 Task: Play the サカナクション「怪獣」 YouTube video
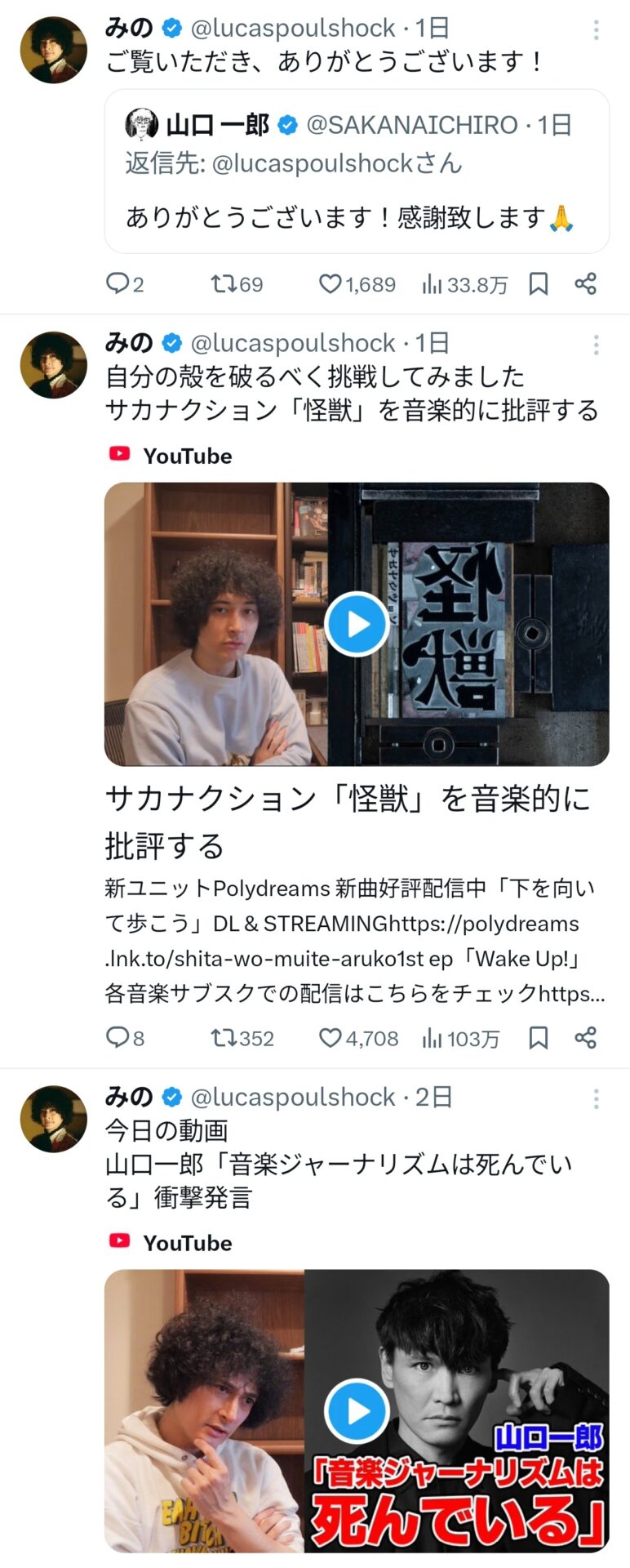pyautogui.click(x=357, y=624)
